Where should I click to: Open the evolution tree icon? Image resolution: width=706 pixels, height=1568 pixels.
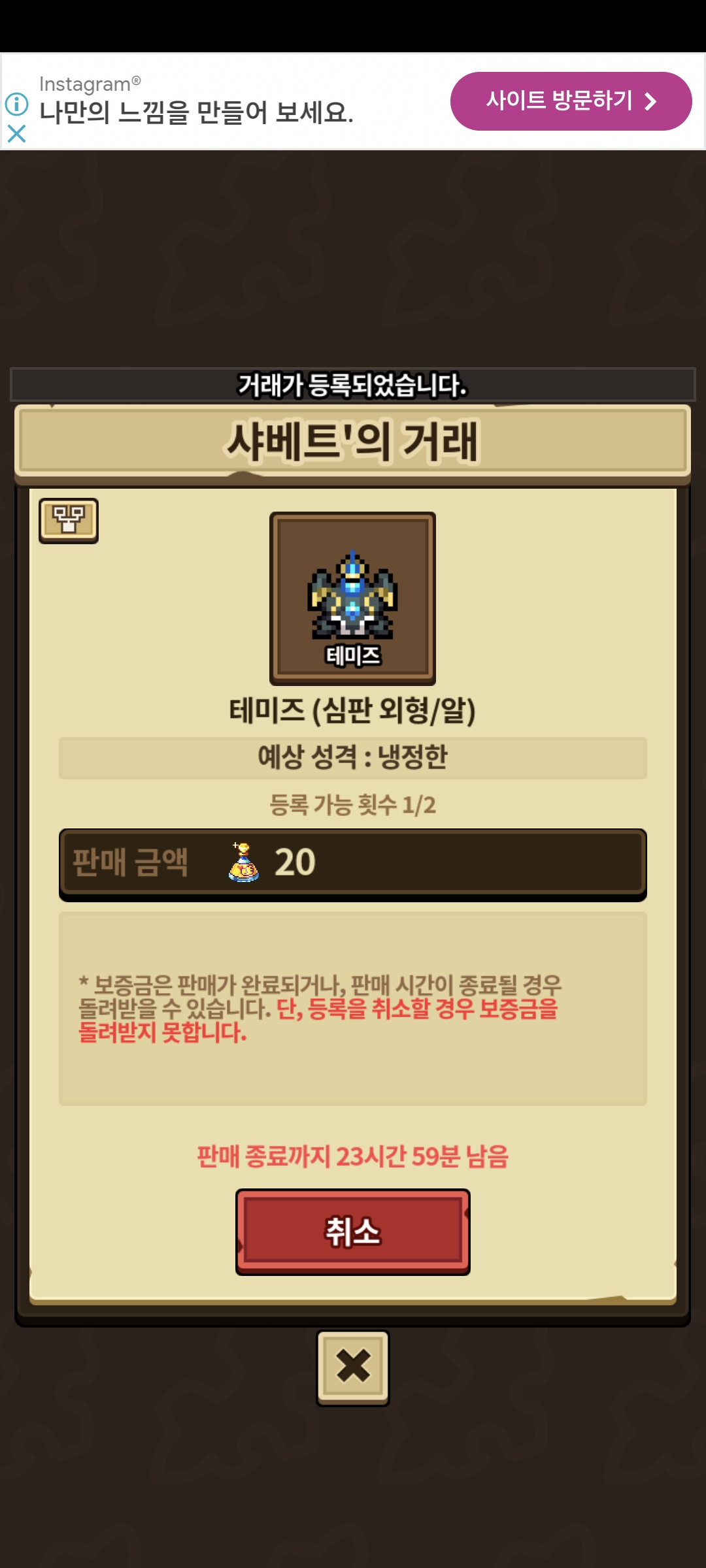point(69,520)
